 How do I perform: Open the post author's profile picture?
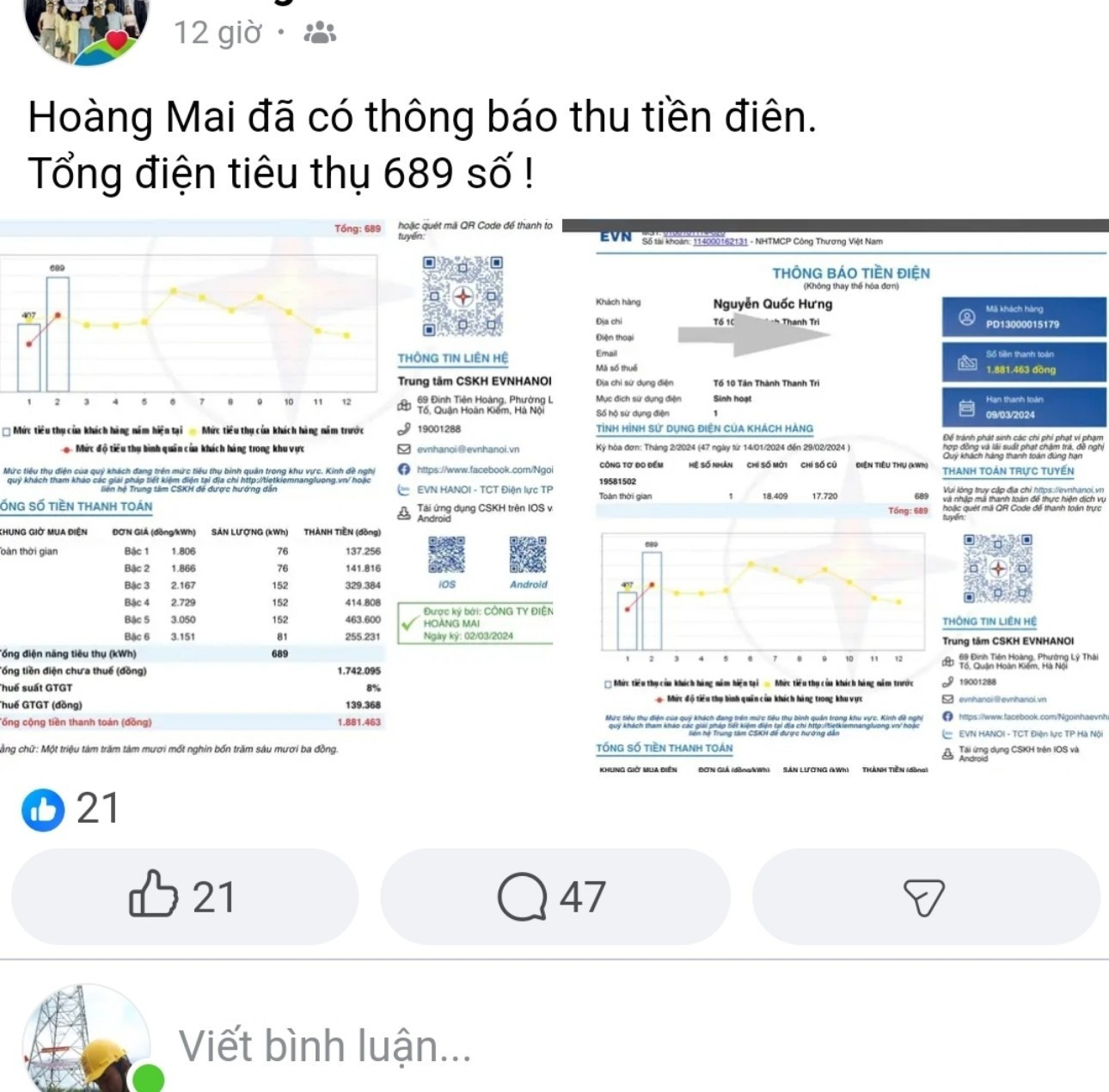[x=86, y=28]
